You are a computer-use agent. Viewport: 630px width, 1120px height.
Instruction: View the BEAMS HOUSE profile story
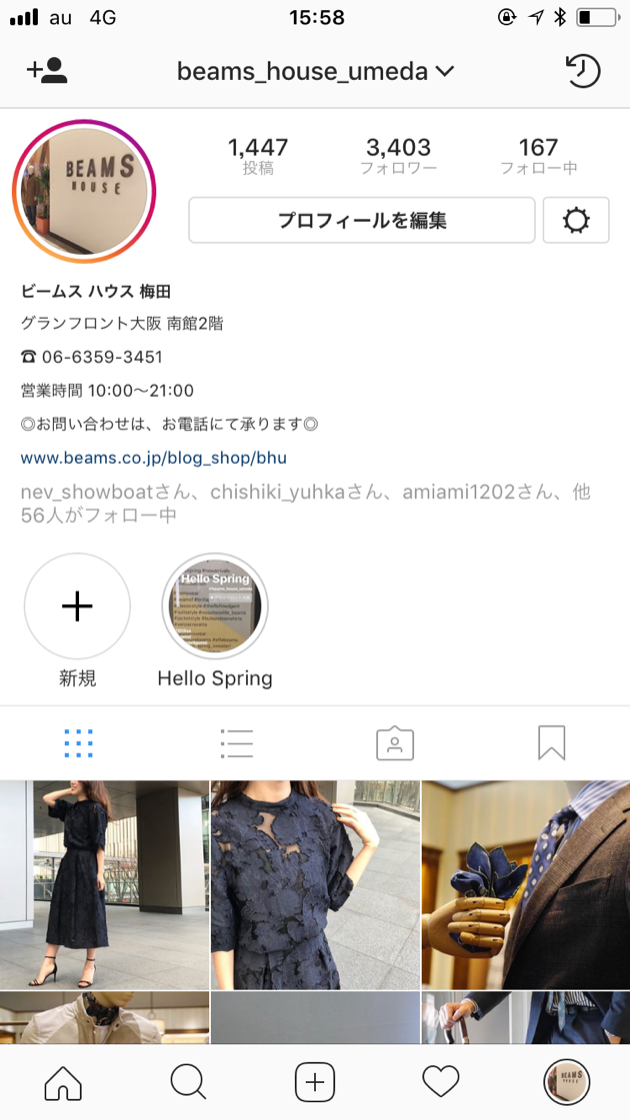[84, 190]
